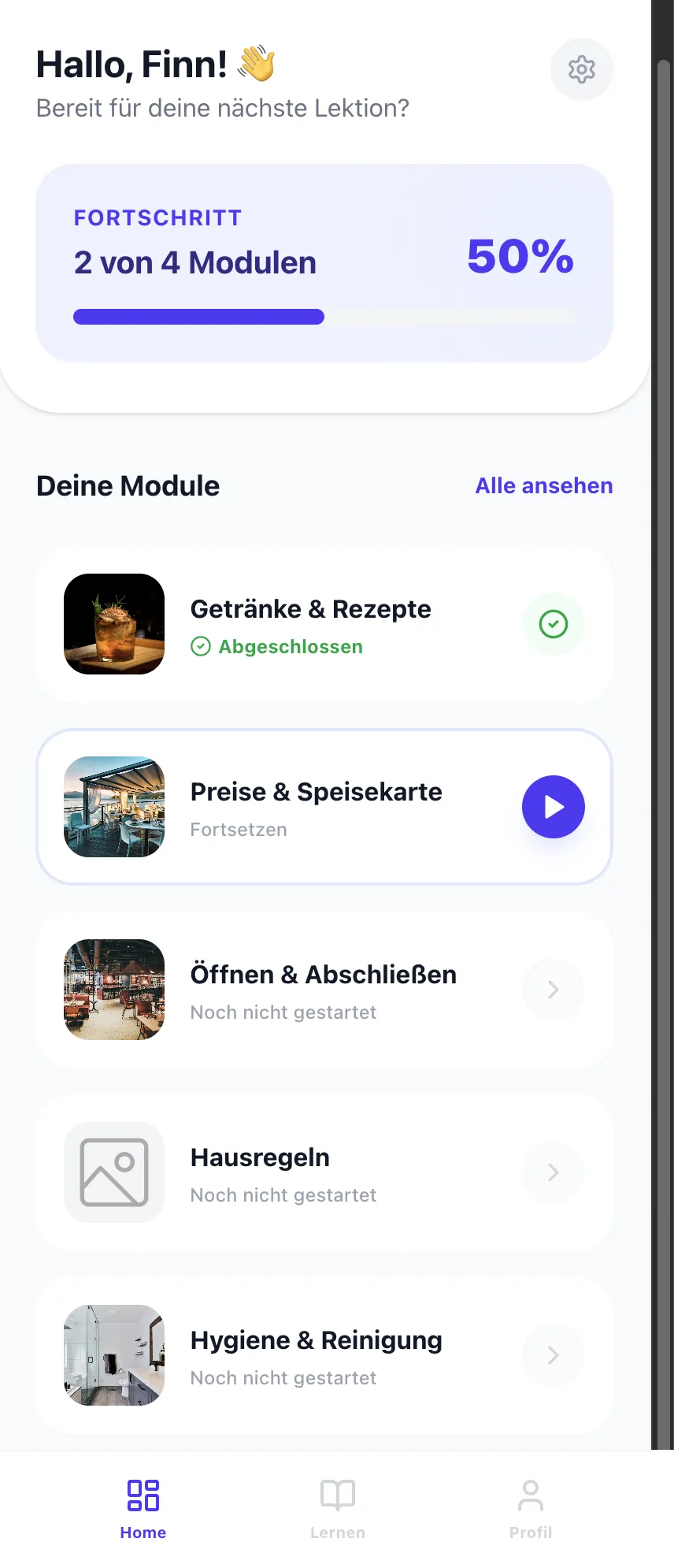This screenshot has height=1568, width=674.
Task: Click the green checkmark on Getränke & Rezepte
Action: (554, 624)
